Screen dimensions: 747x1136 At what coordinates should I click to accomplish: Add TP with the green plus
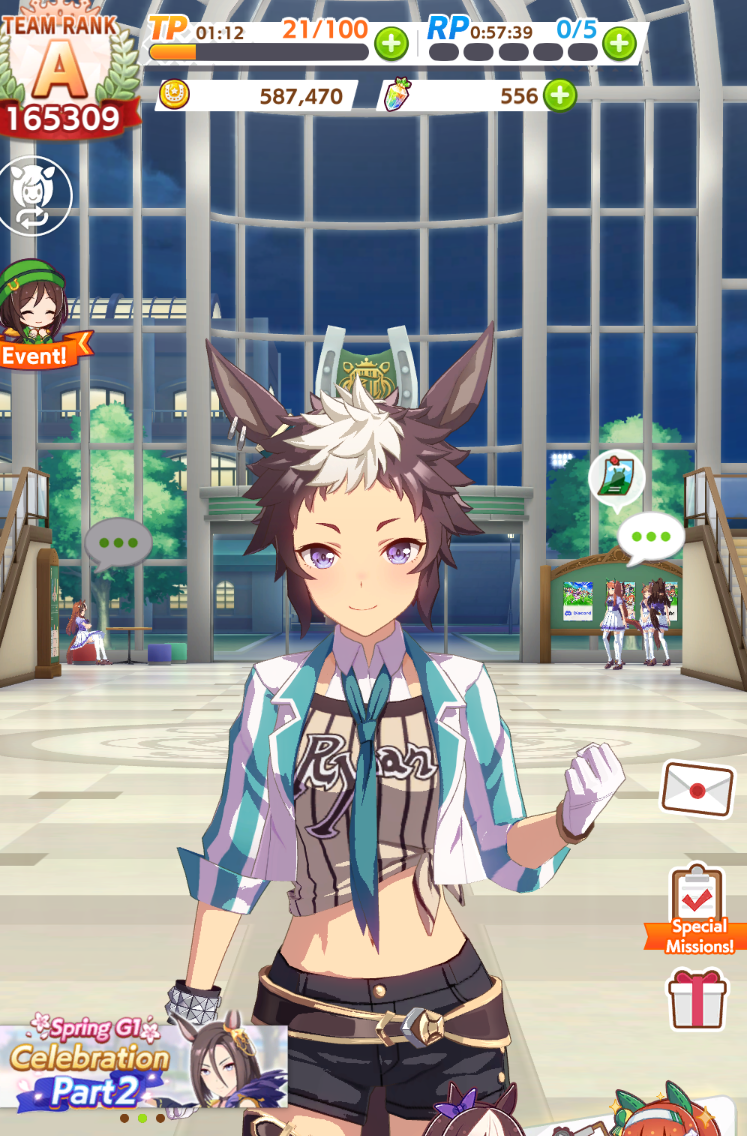(391, 43)
